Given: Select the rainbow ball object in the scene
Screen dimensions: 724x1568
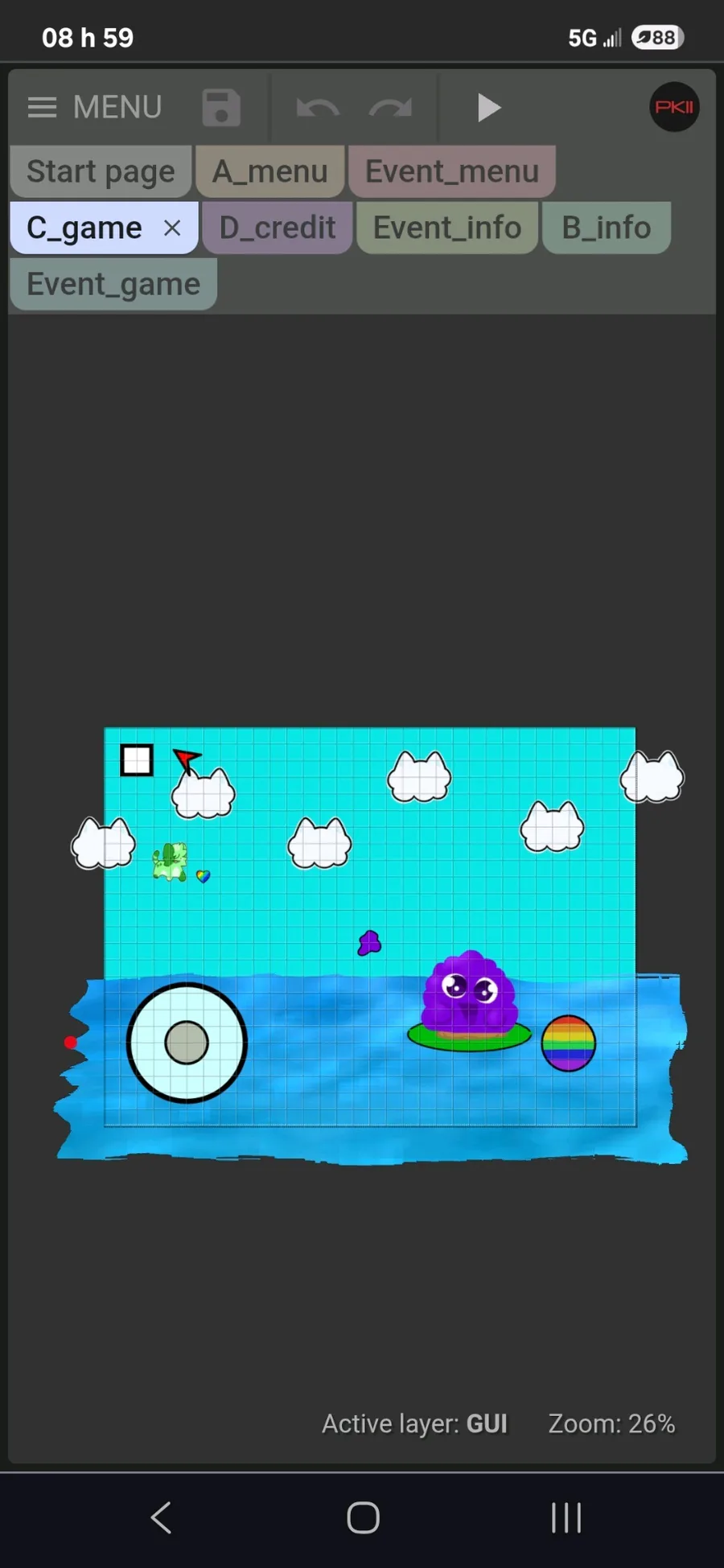Looking at the screenshot, I should [x=569, y=1043].
